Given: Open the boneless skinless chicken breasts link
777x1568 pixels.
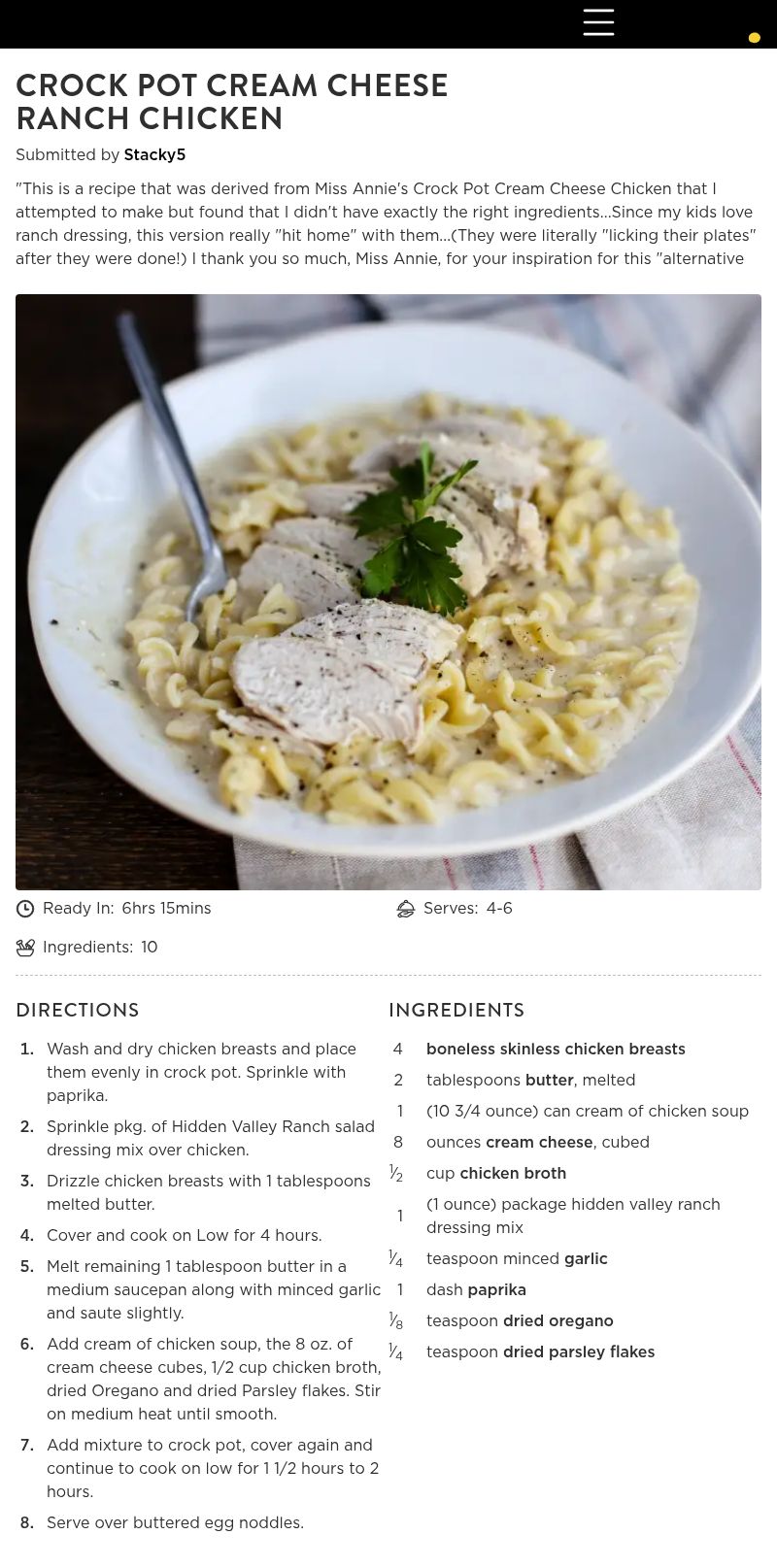Looking at the screenshot, I should [556, 1050].
